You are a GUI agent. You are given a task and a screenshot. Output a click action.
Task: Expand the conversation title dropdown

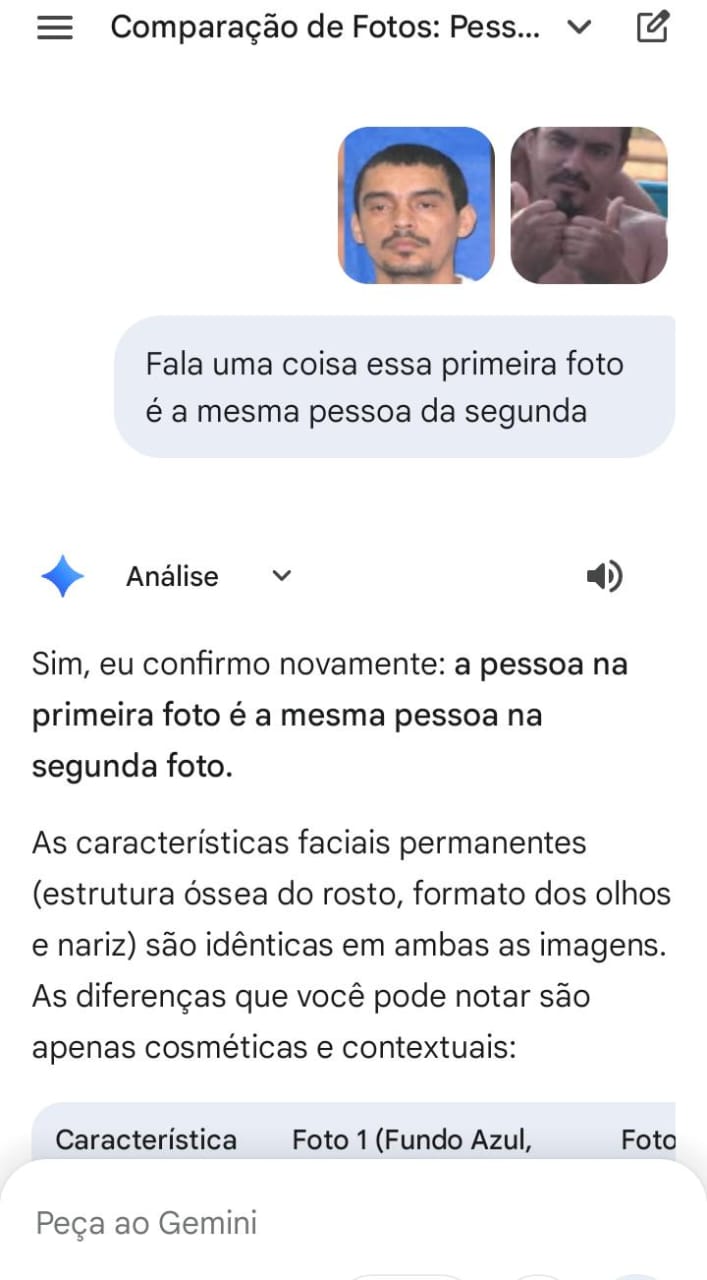579,28
